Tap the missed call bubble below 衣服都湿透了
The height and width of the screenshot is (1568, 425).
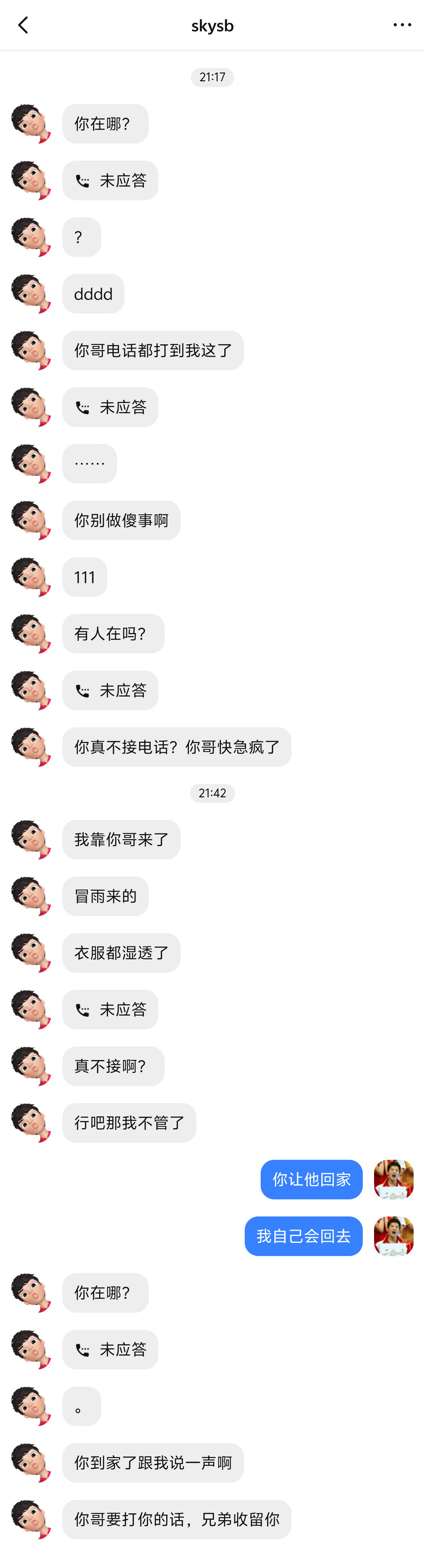pyautogui.click(x=110, y=1009)
